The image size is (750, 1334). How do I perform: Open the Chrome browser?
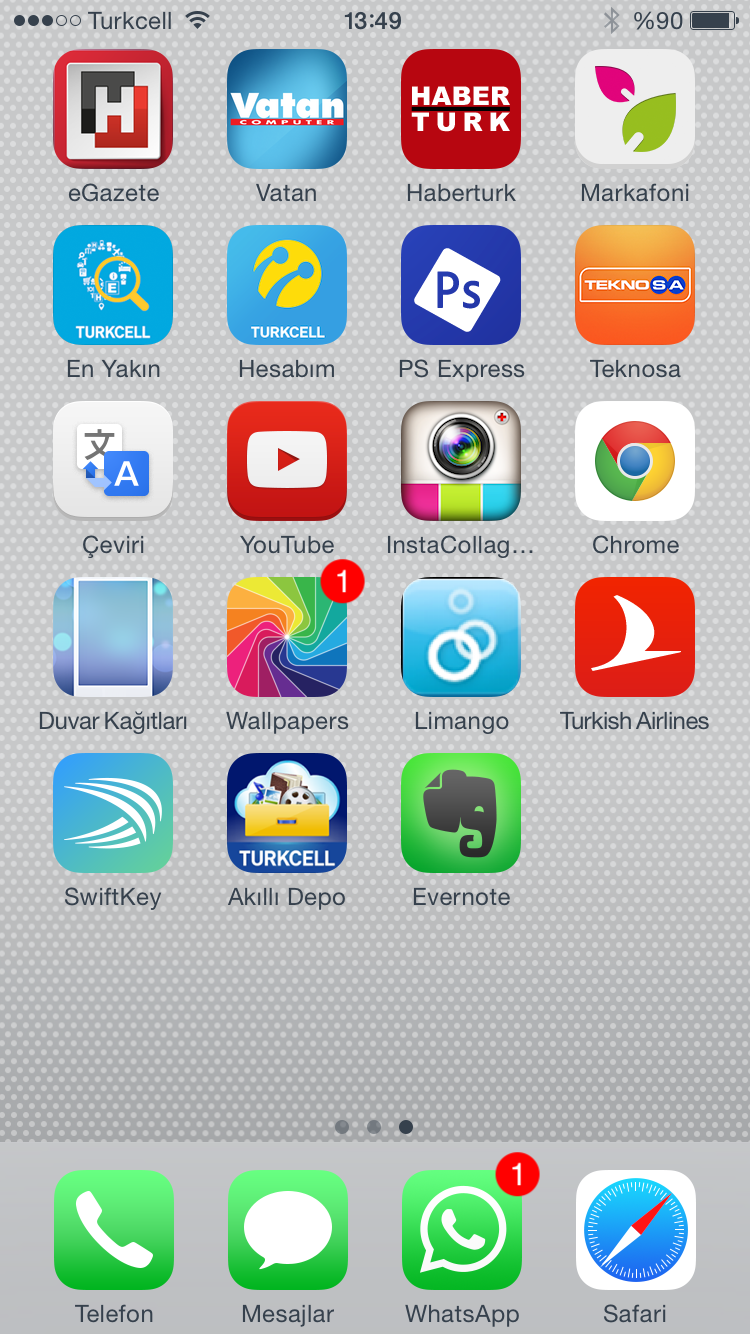[x=635, y=461]
